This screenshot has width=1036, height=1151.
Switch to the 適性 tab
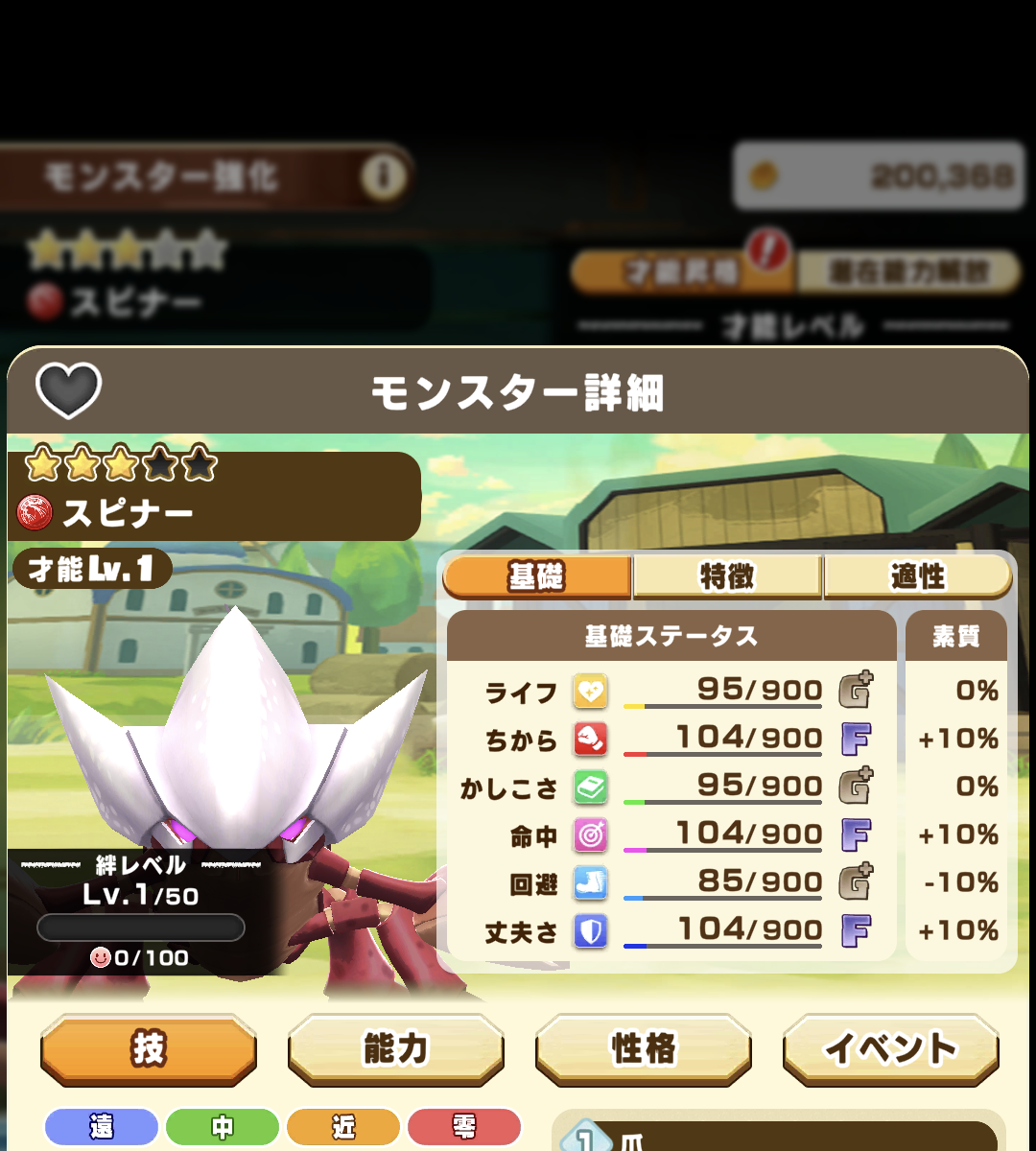(x=917, y=576)
